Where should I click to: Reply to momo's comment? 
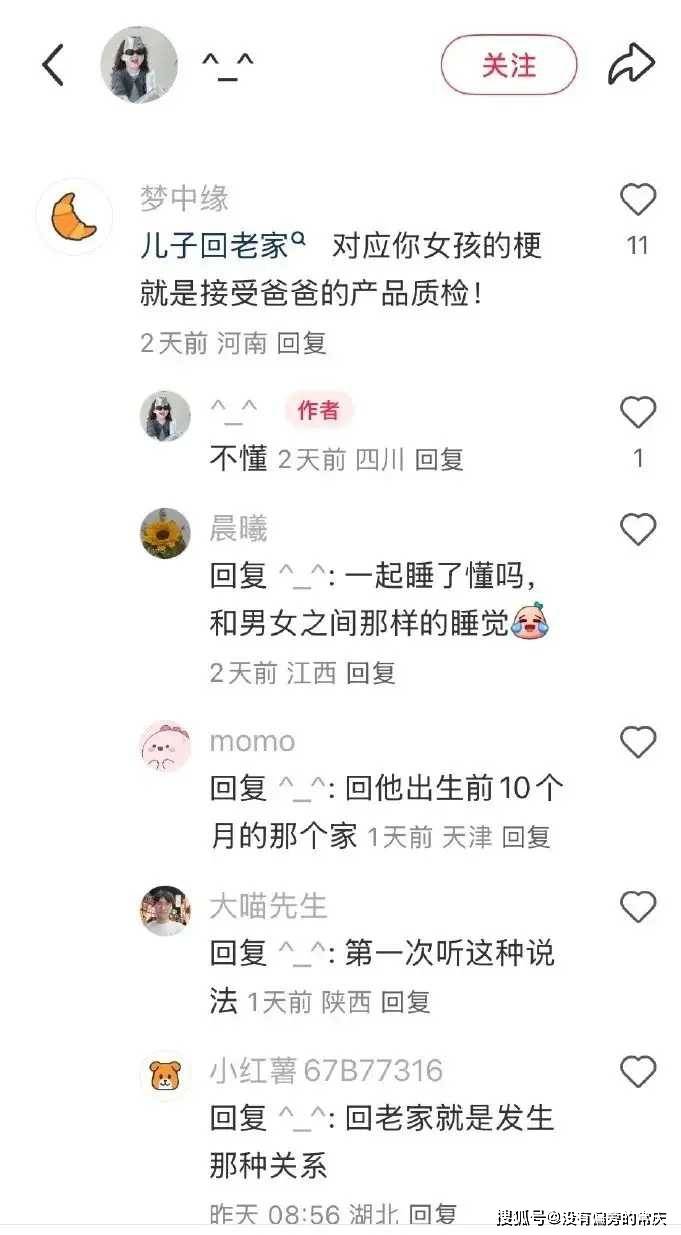[x=526, y=837]
